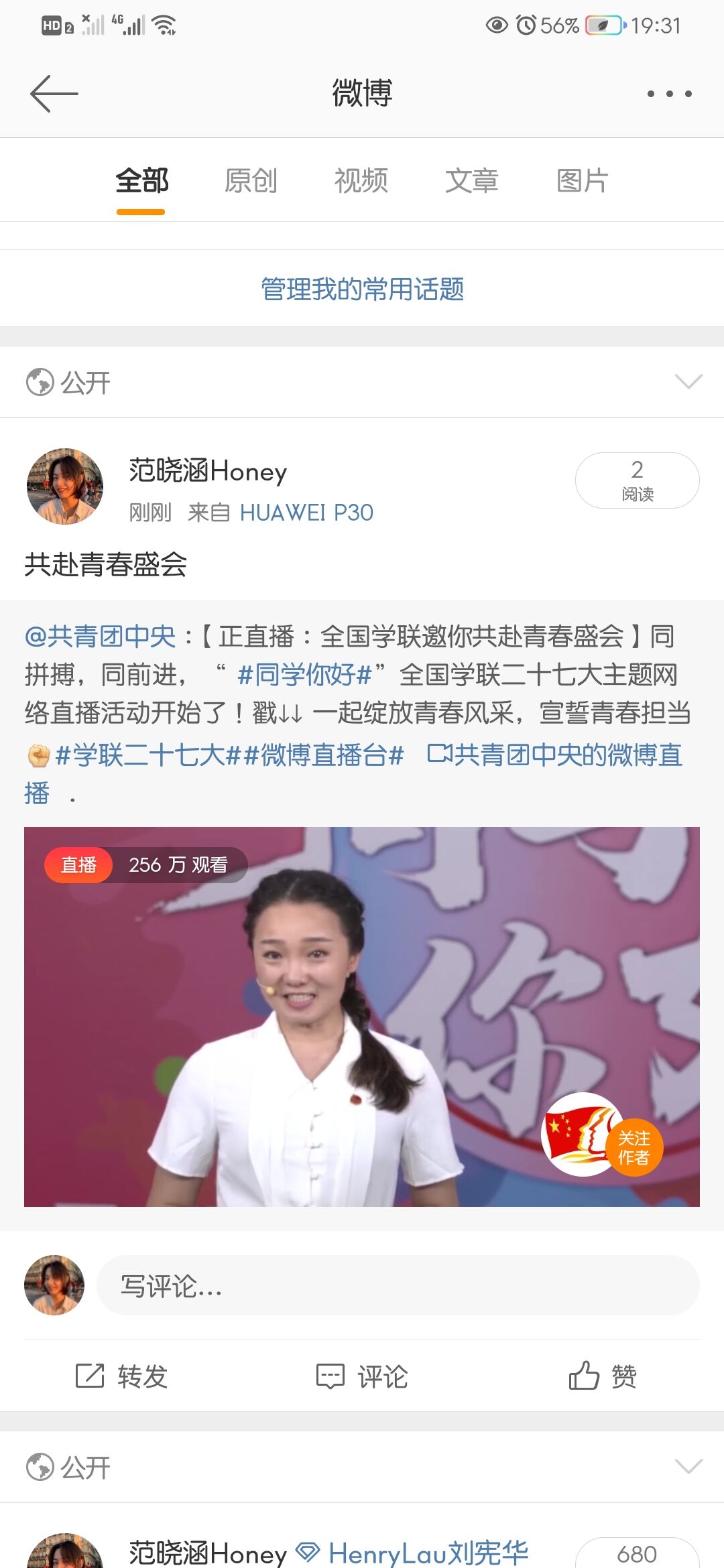This screenshot has width=724, height=1568.
Task: Switch to the 图片 tab
Action: (582, 181)
